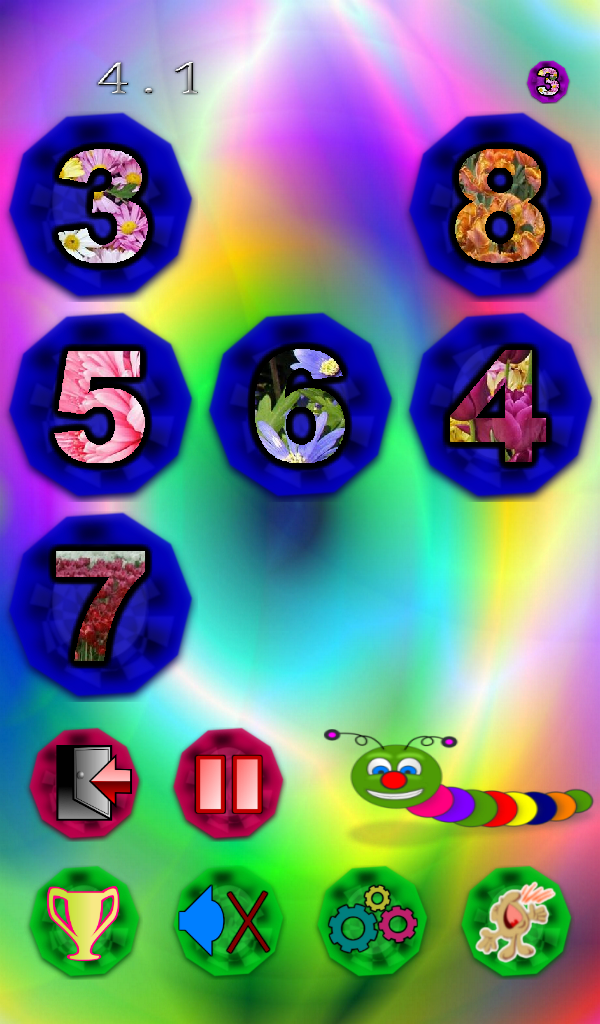Choose the pink number 5 tile
This screenshot has width=600, height=1024.
101,405
